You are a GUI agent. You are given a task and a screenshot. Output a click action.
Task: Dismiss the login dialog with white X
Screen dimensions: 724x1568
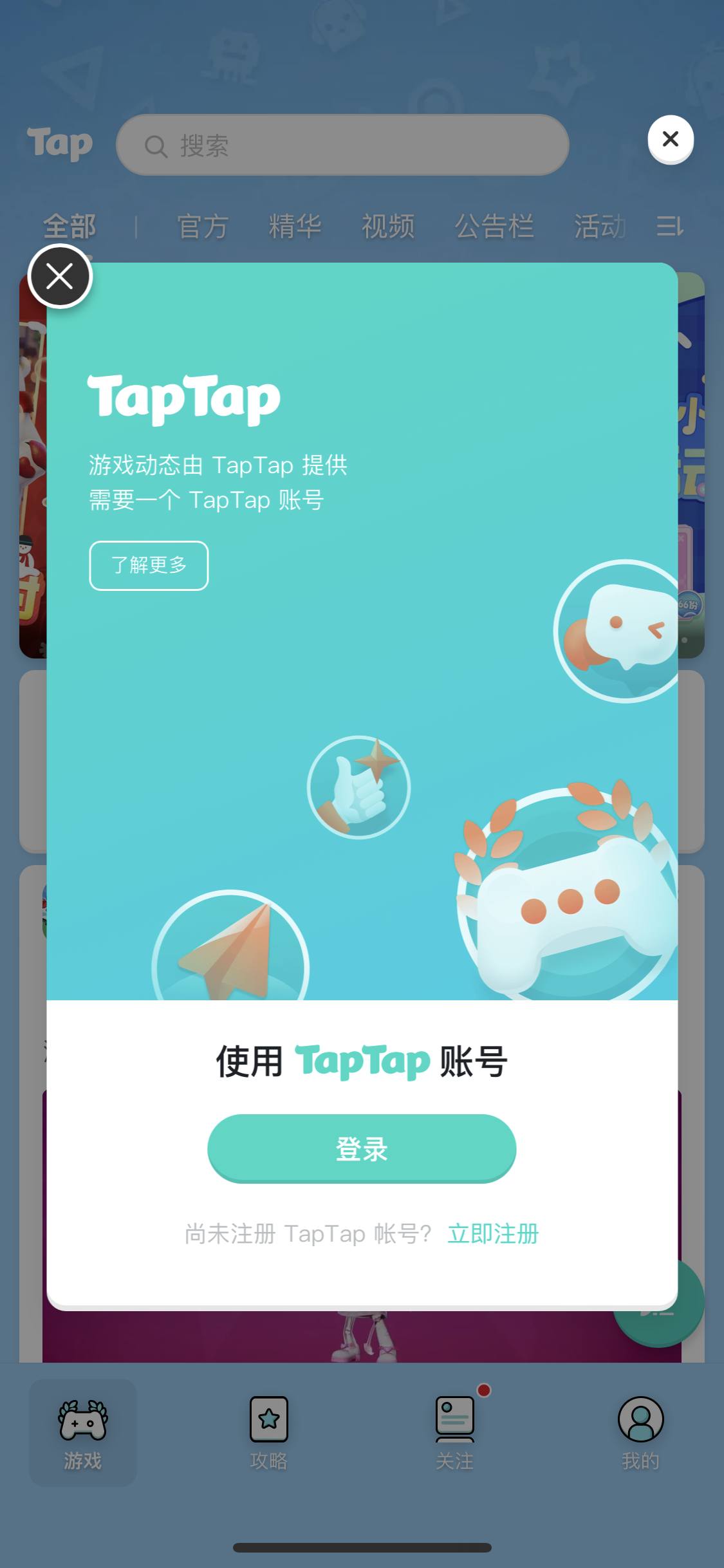(60, 275)
